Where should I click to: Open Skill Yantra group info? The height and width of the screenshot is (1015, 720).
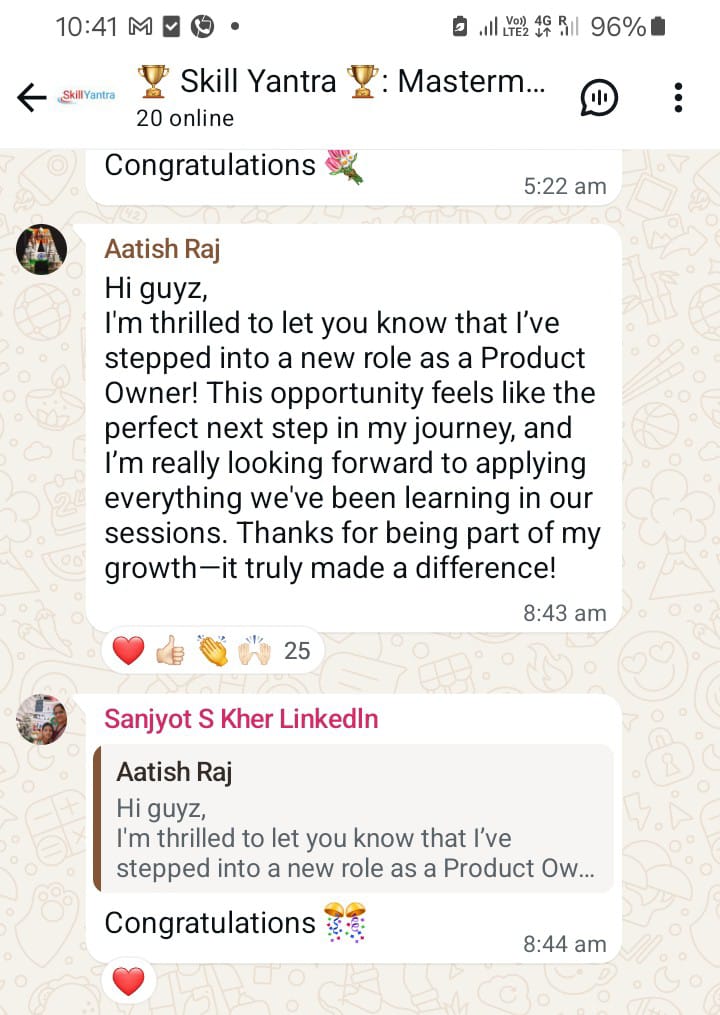[x=340, y=96]
